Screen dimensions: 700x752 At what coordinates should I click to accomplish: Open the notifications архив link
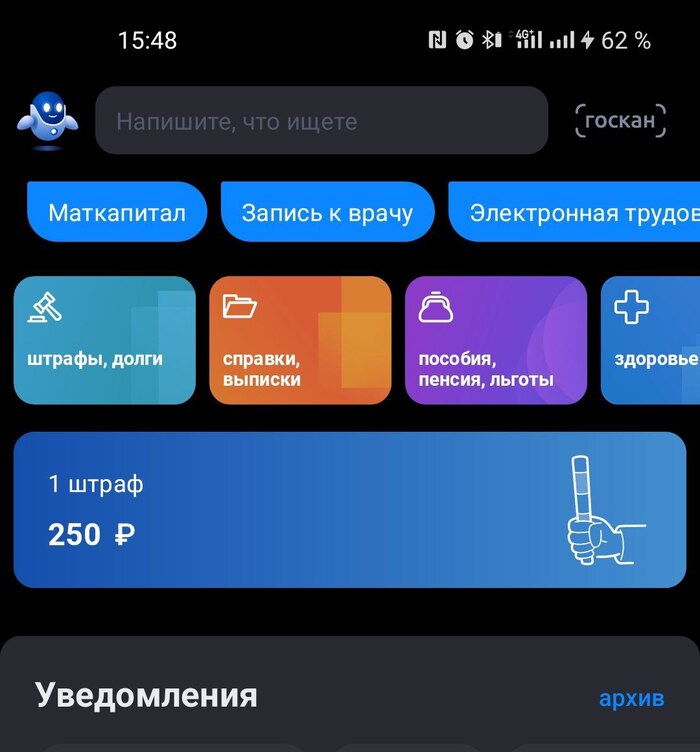point(631,698)
